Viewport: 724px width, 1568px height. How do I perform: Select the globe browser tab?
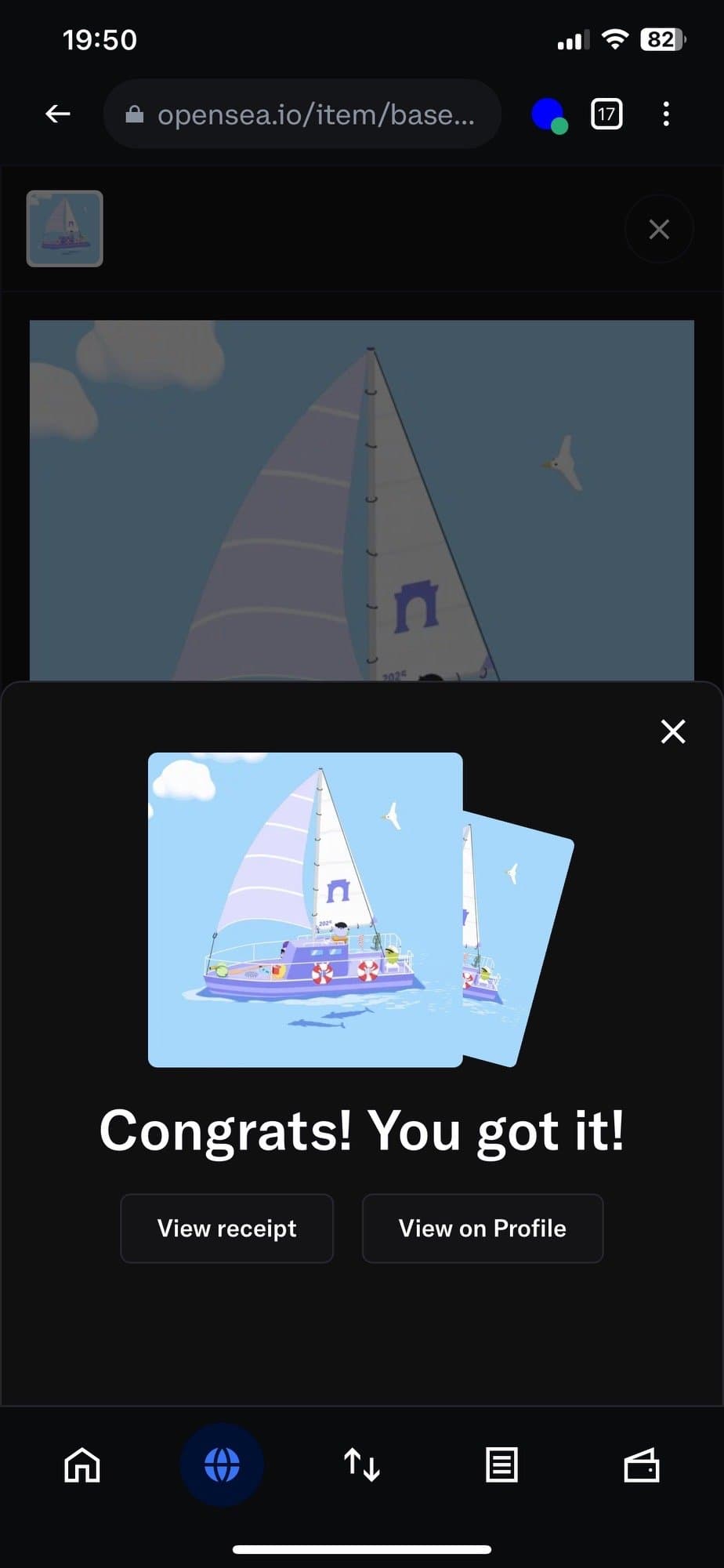point(222,1465)
